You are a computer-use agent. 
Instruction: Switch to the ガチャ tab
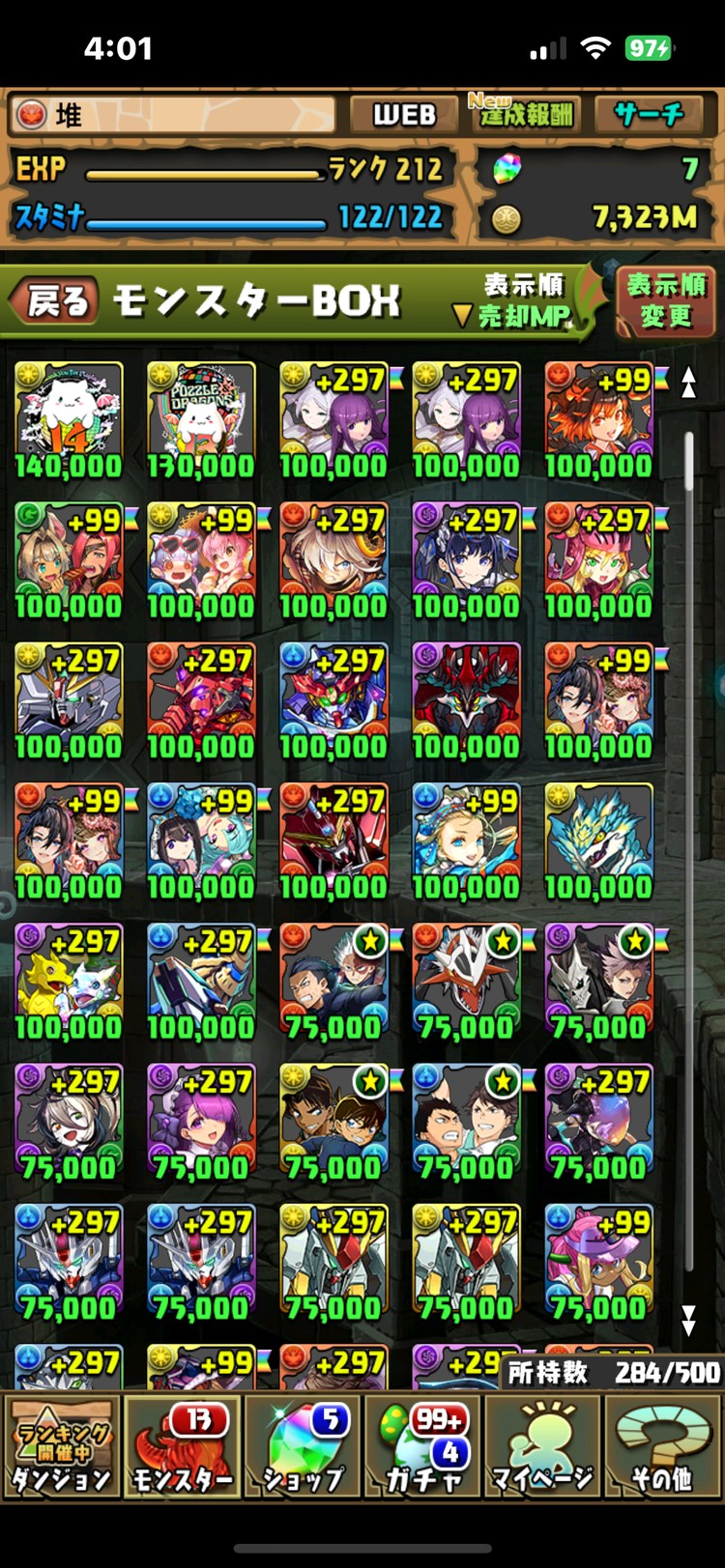coord(422,1446)
